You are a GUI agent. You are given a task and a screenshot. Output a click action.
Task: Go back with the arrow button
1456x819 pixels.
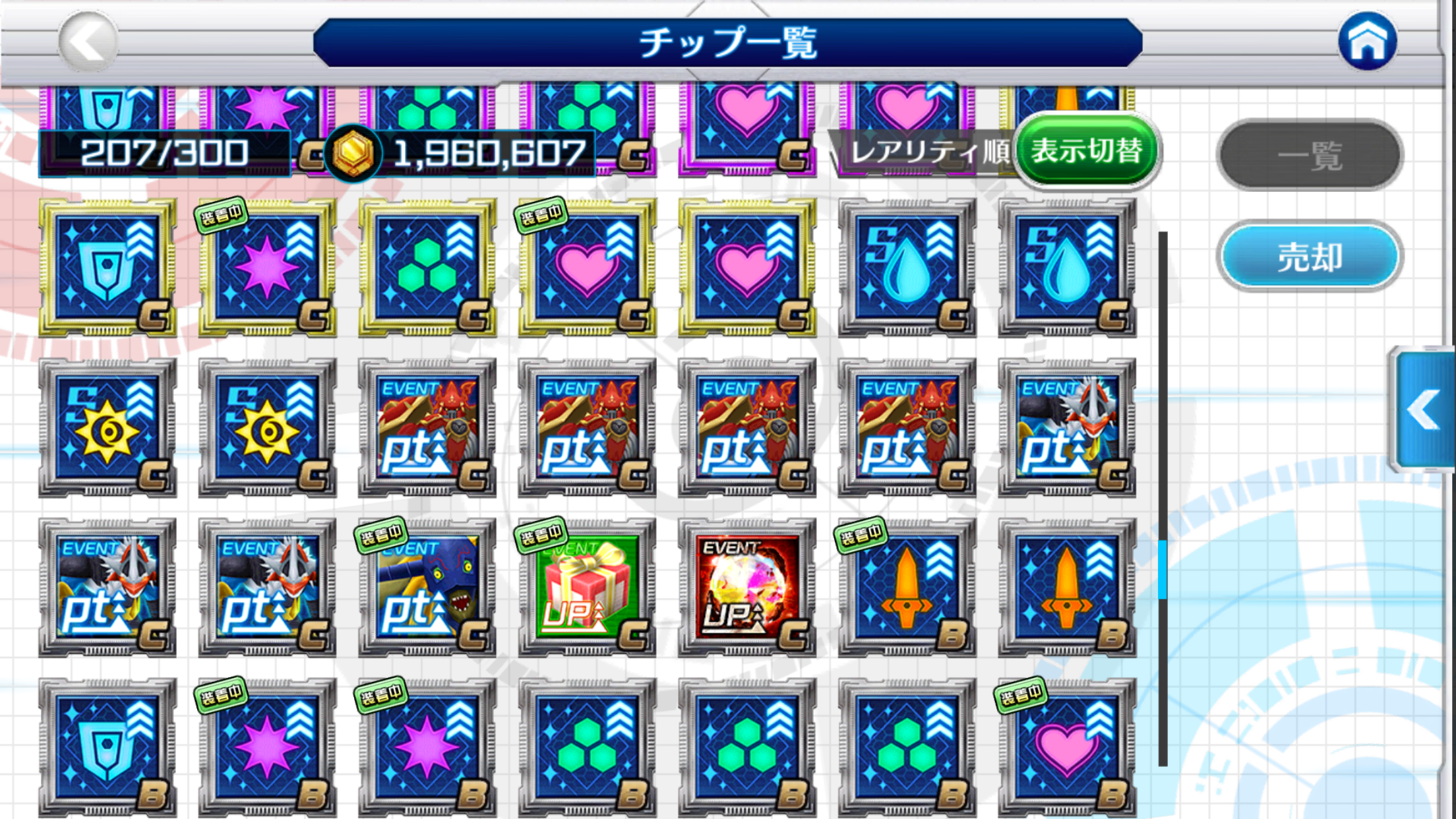(88, 42)
